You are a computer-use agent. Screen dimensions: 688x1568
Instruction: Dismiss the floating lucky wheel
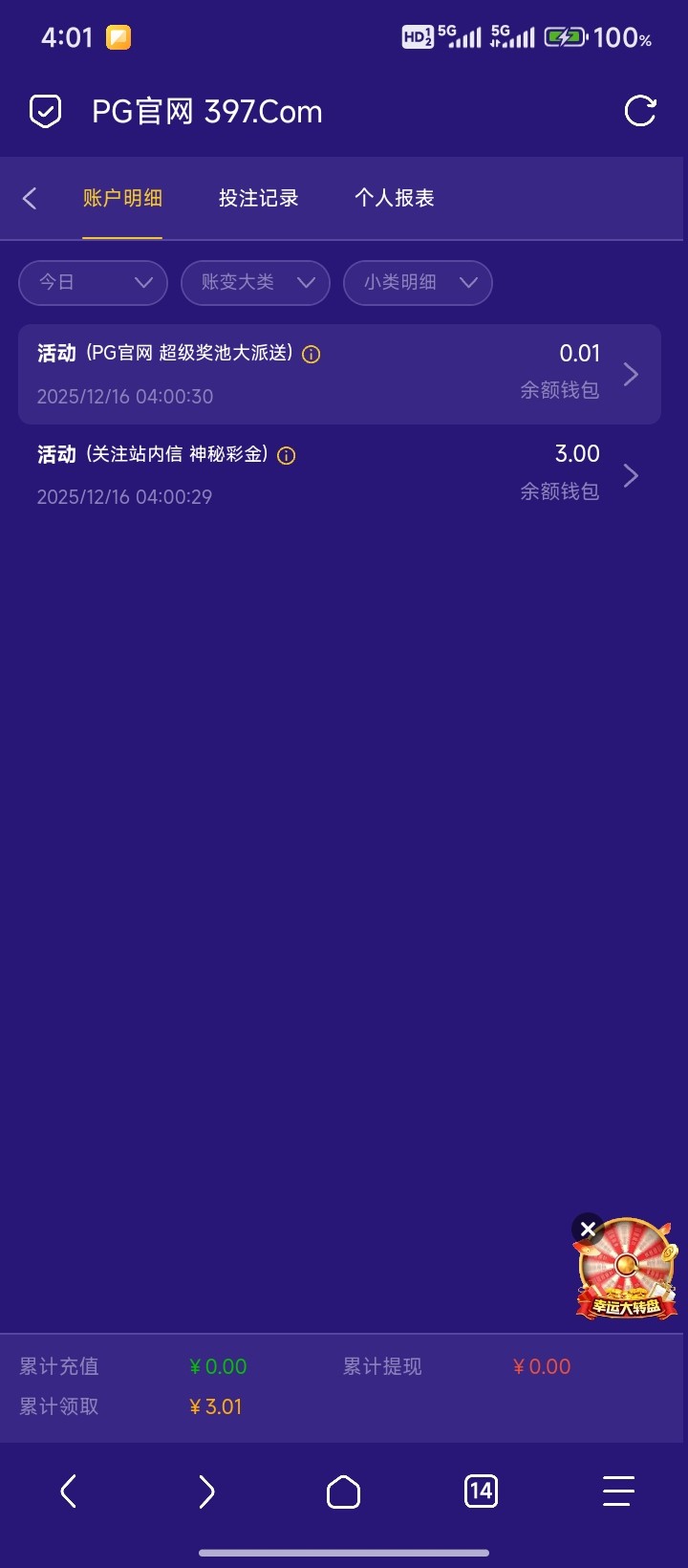click(x=588, y=1230)
